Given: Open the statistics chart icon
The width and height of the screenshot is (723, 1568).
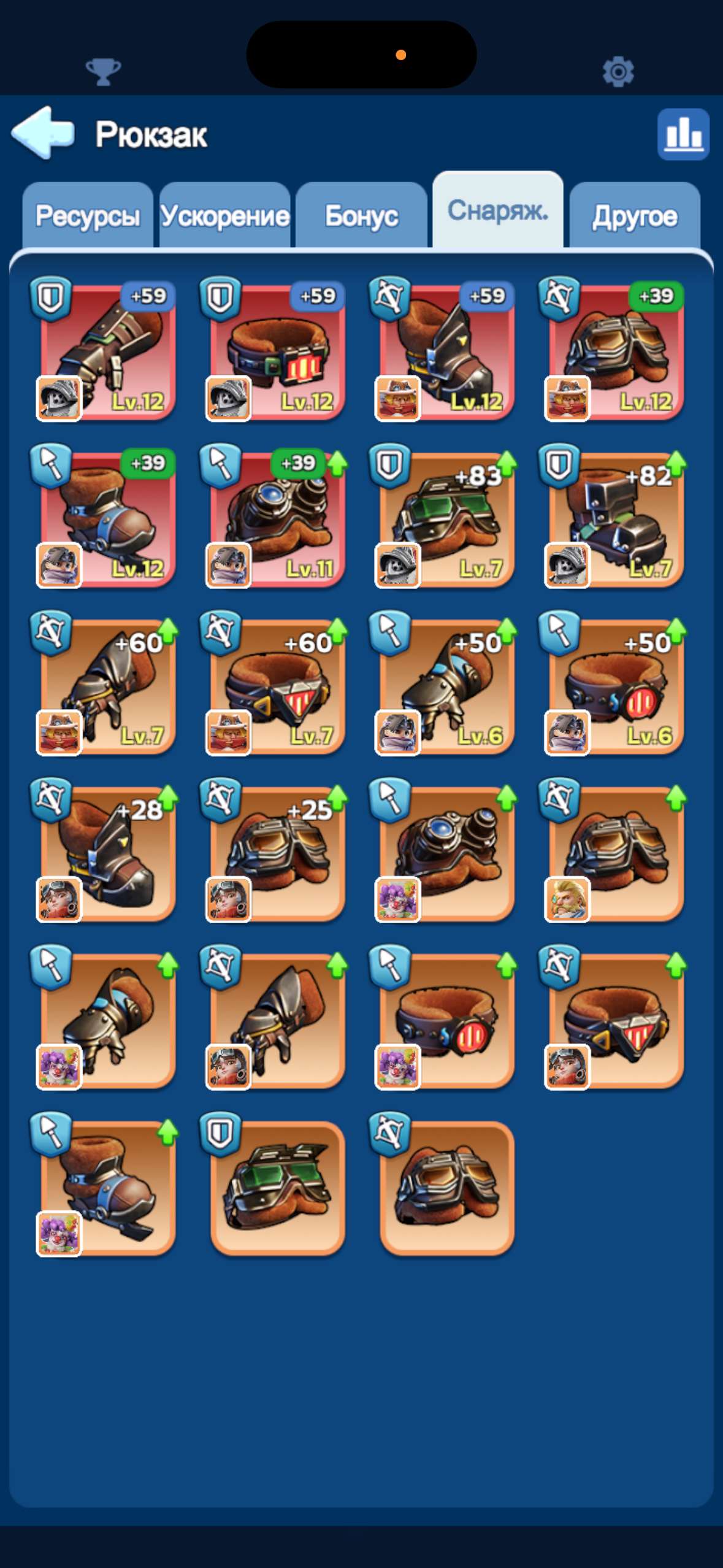Looking at the screenshot, I should 683,134.
